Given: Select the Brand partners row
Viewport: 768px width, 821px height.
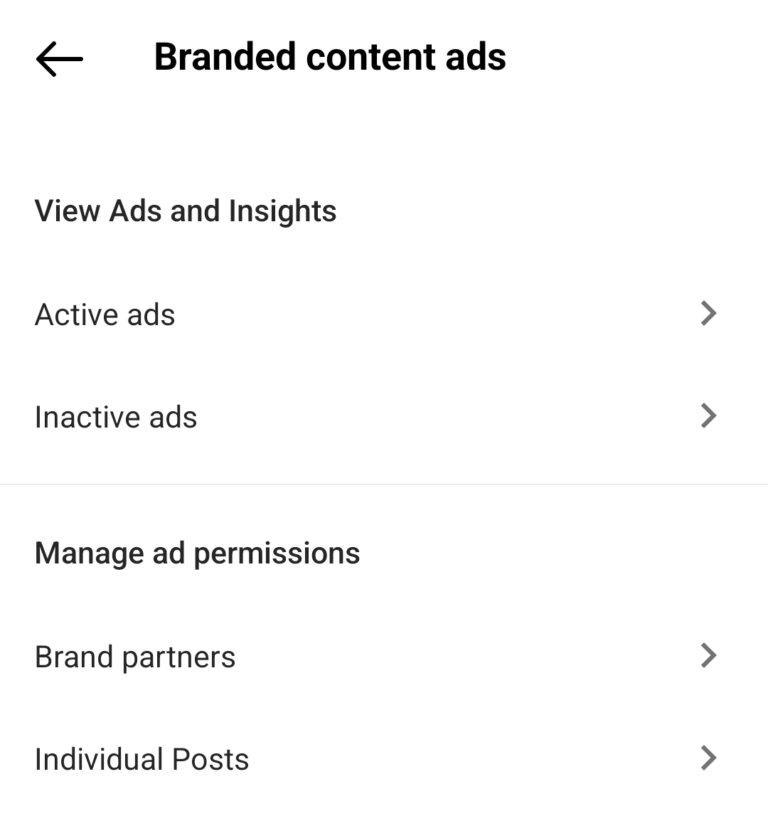Looking at the screenshot, I should 135,656.
